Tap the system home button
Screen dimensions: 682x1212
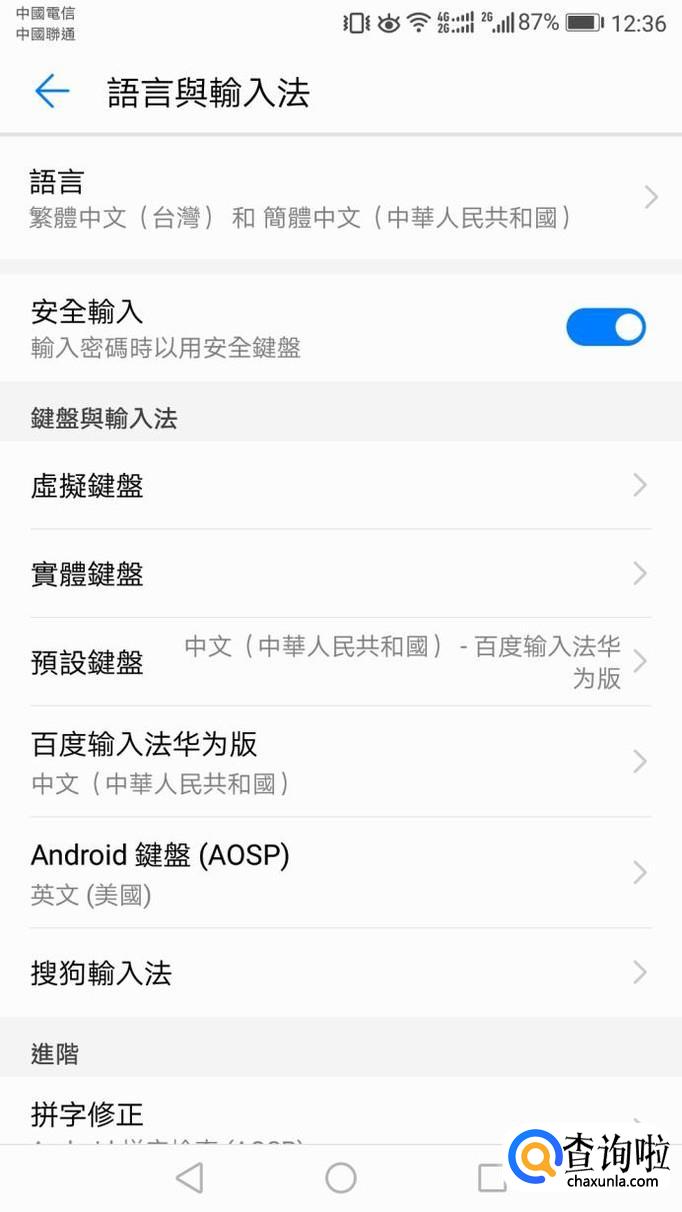point(341,1178)
